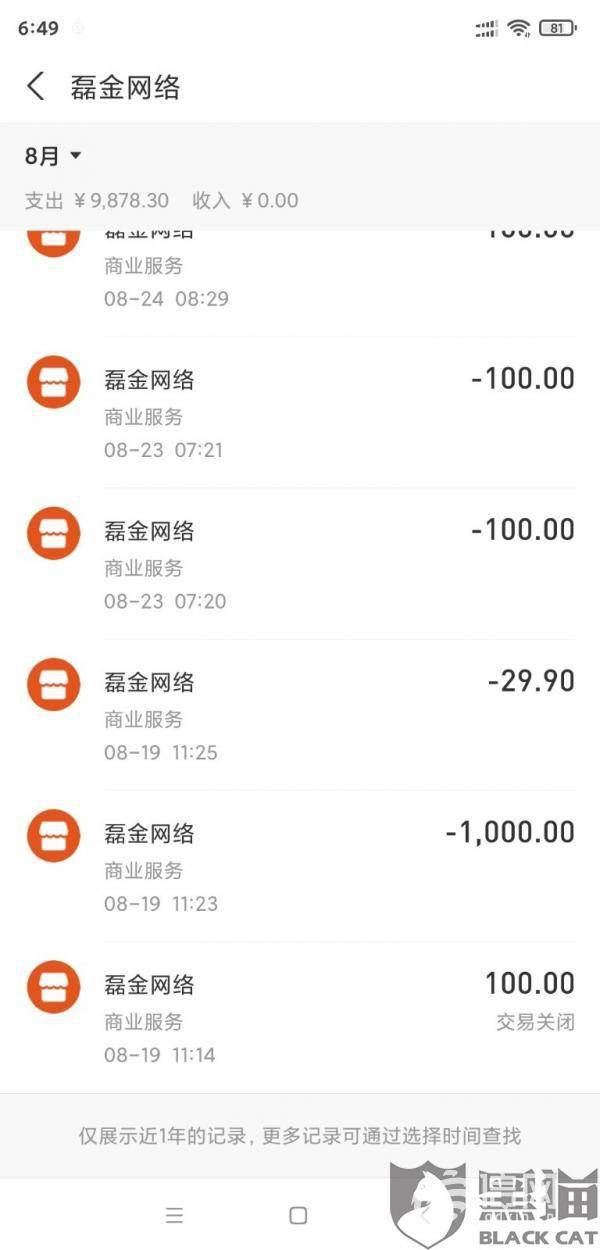Open the 08-23 07:21 transaction
Image resolution: width=600 pixels, height=1250 pixels.
[x=300, y=412]
